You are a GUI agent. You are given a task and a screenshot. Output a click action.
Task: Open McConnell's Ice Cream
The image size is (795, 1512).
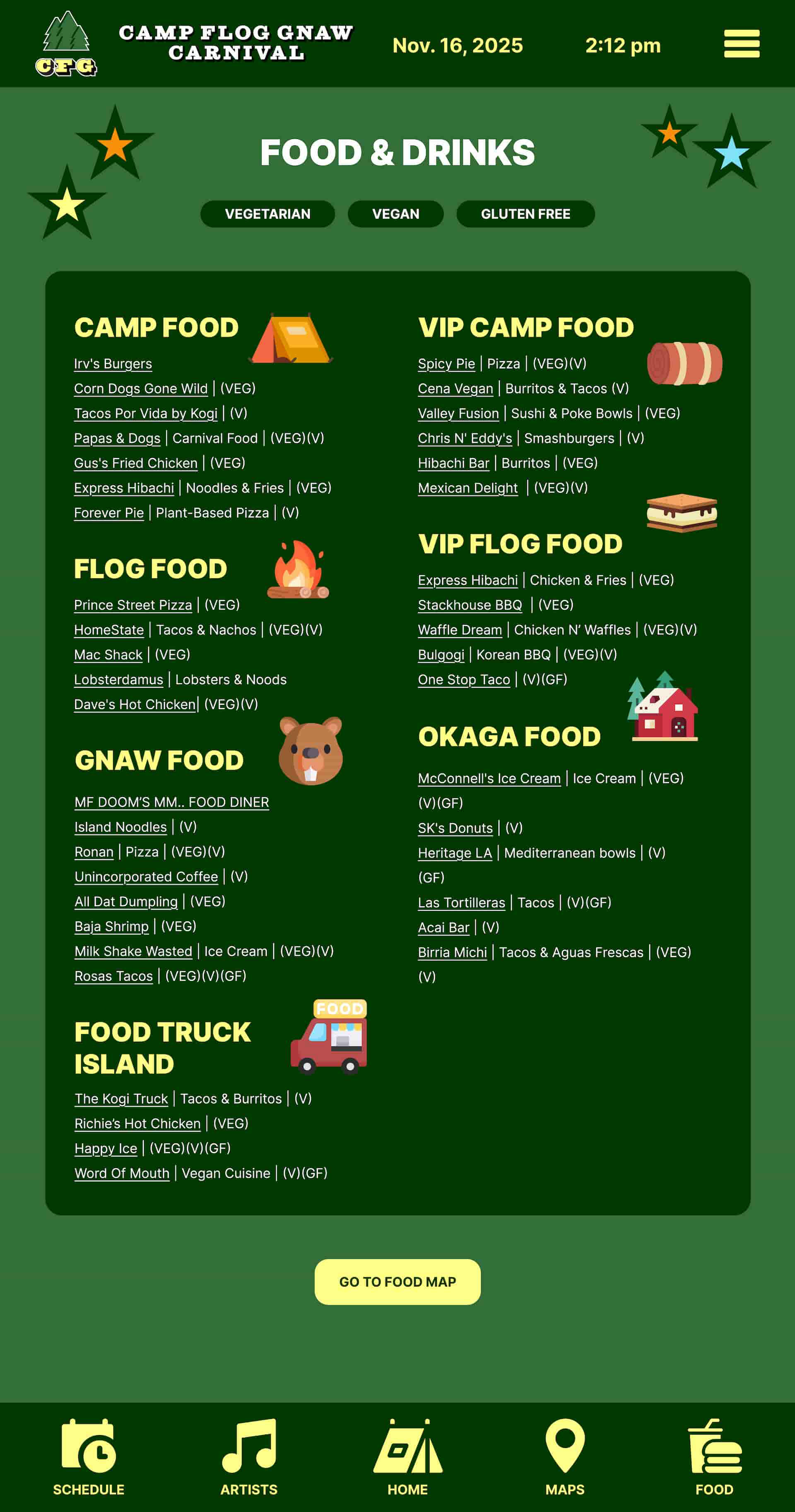(x=489, y=779)
